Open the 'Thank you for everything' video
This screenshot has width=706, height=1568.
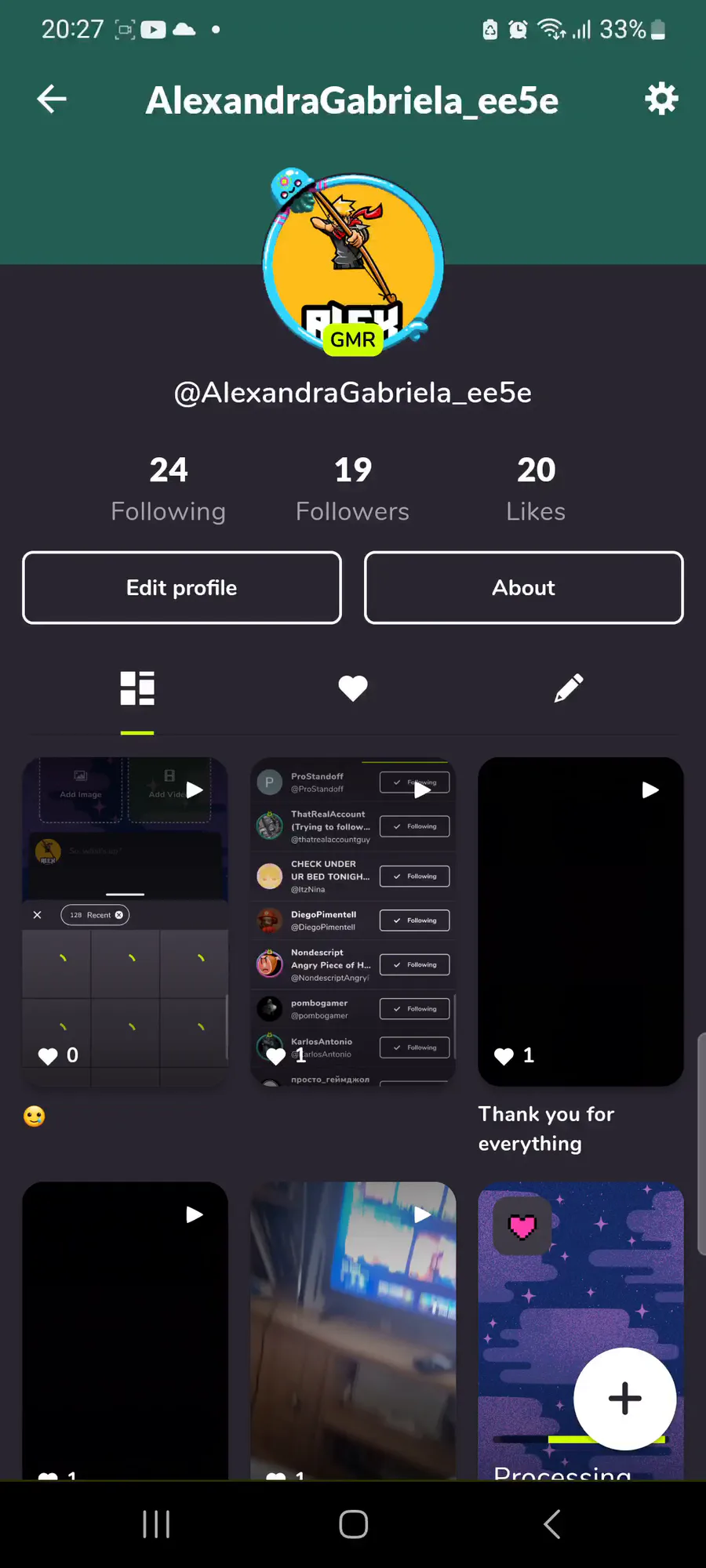click(580, 921)
